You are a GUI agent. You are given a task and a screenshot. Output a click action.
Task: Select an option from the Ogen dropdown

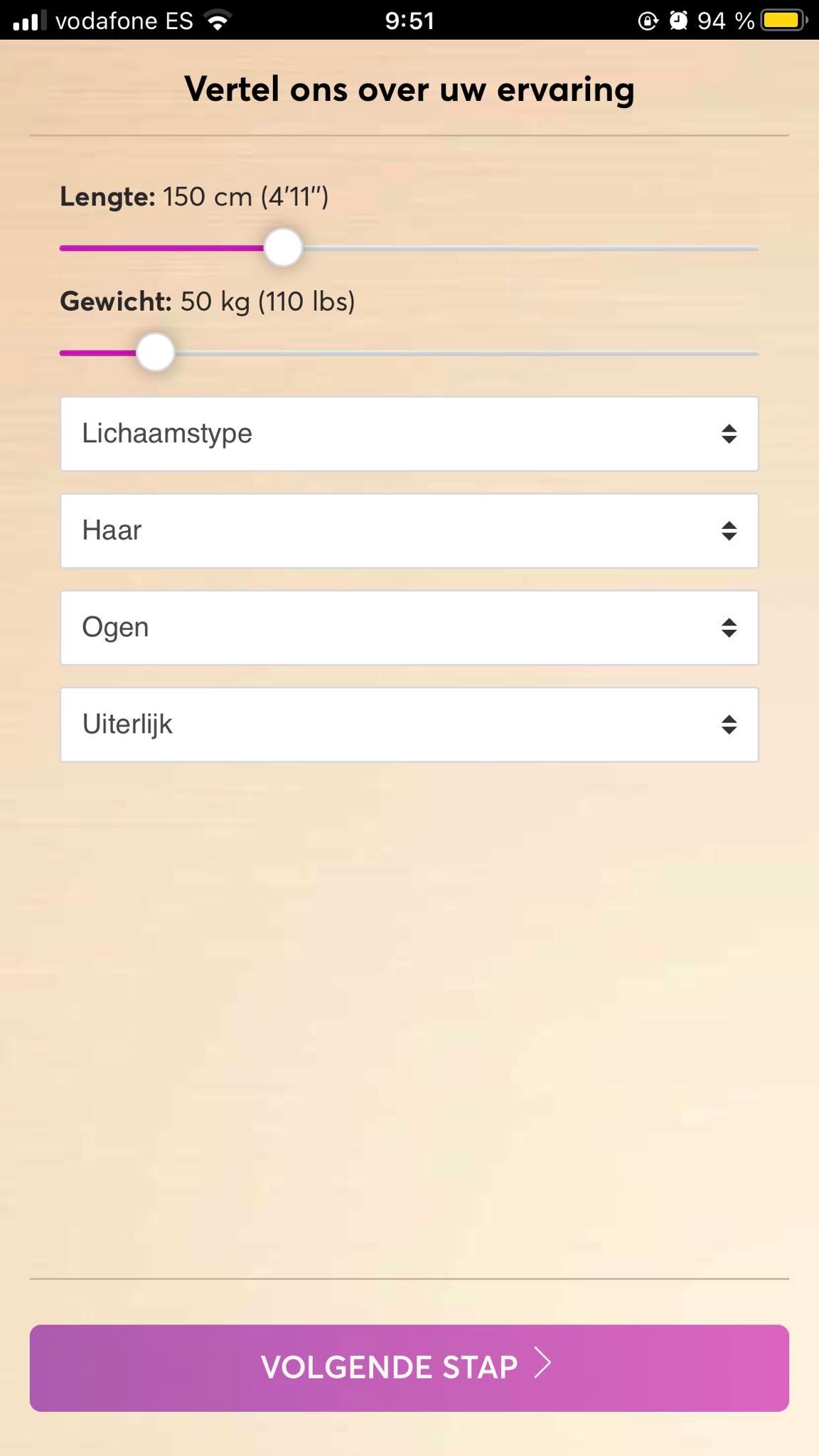coord(409,628)
